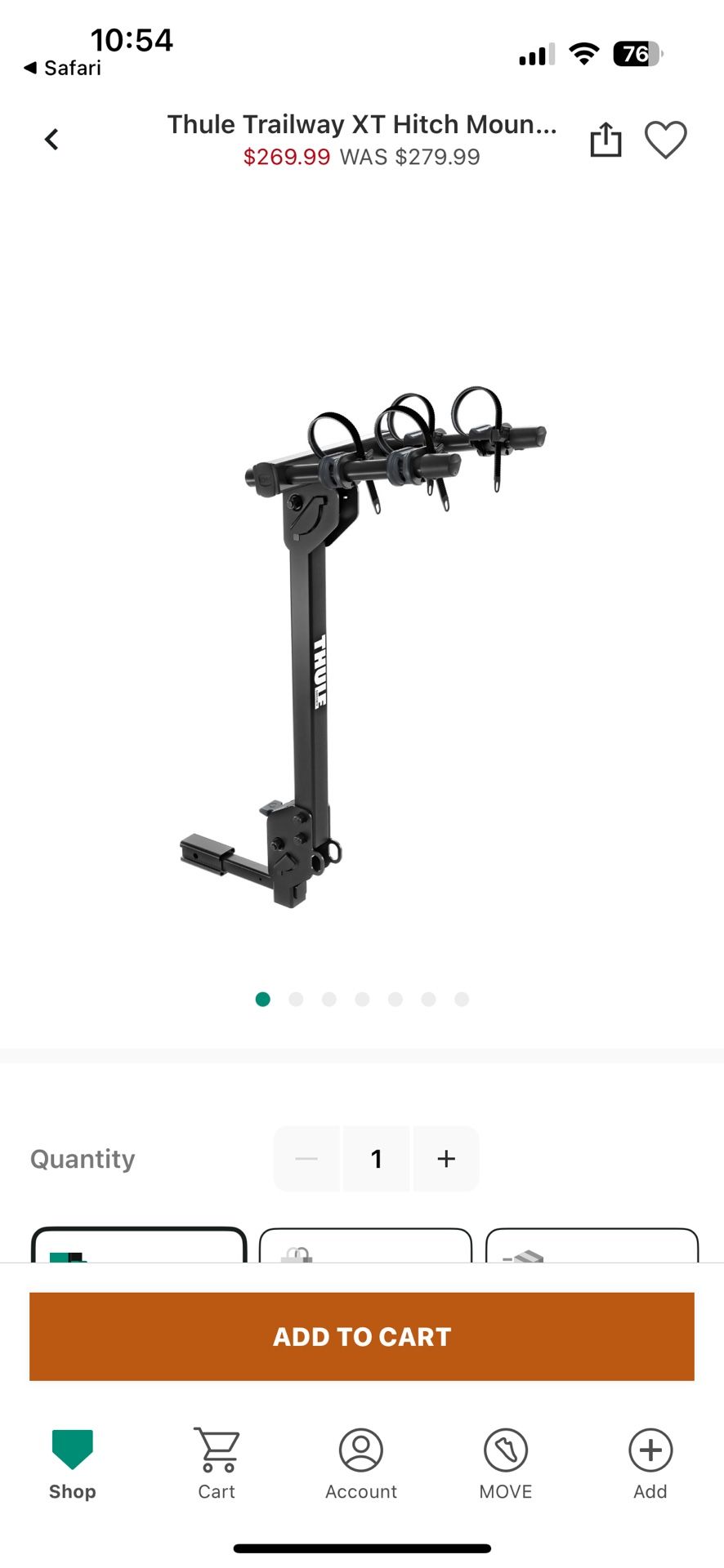Return to Safari via status bar link
The height and width of the screenshot is (1568, 724).
(x=63, y=68)
